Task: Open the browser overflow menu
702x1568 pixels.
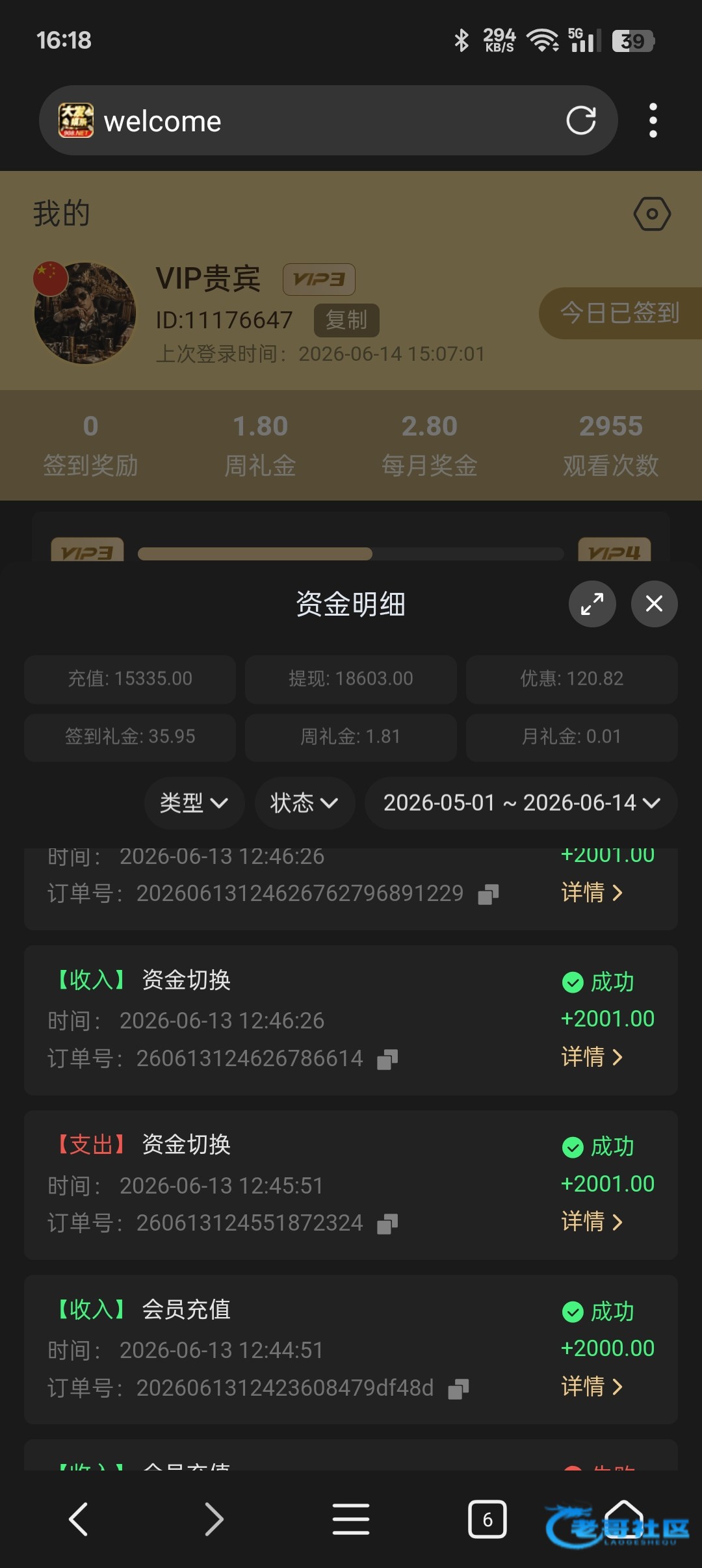Action: (653, 120)
